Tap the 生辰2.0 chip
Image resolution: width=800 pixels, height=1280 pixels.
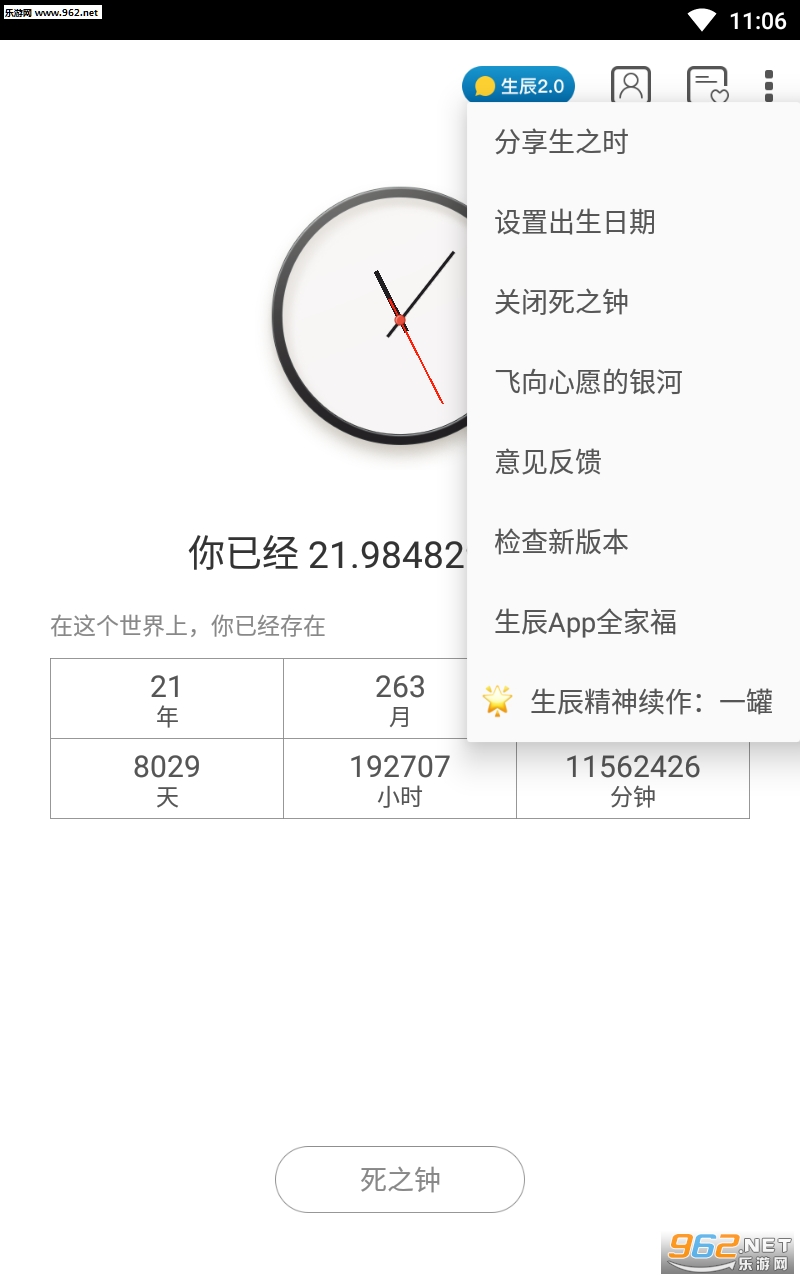click(x=519, y=86)
